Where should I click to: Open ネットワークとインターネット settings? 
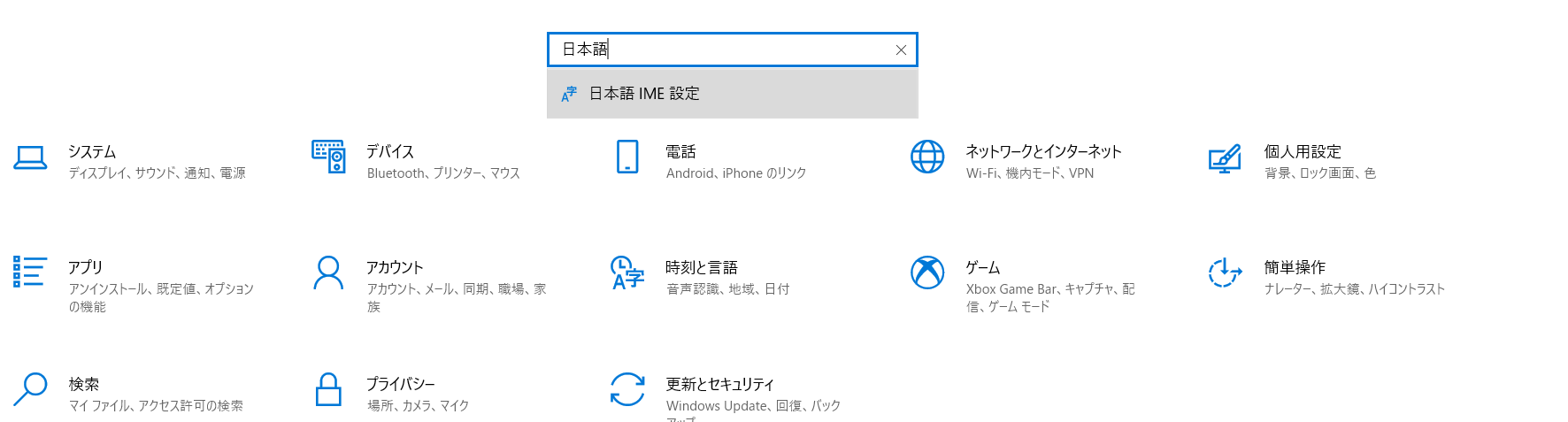(x=1042, y=152)
